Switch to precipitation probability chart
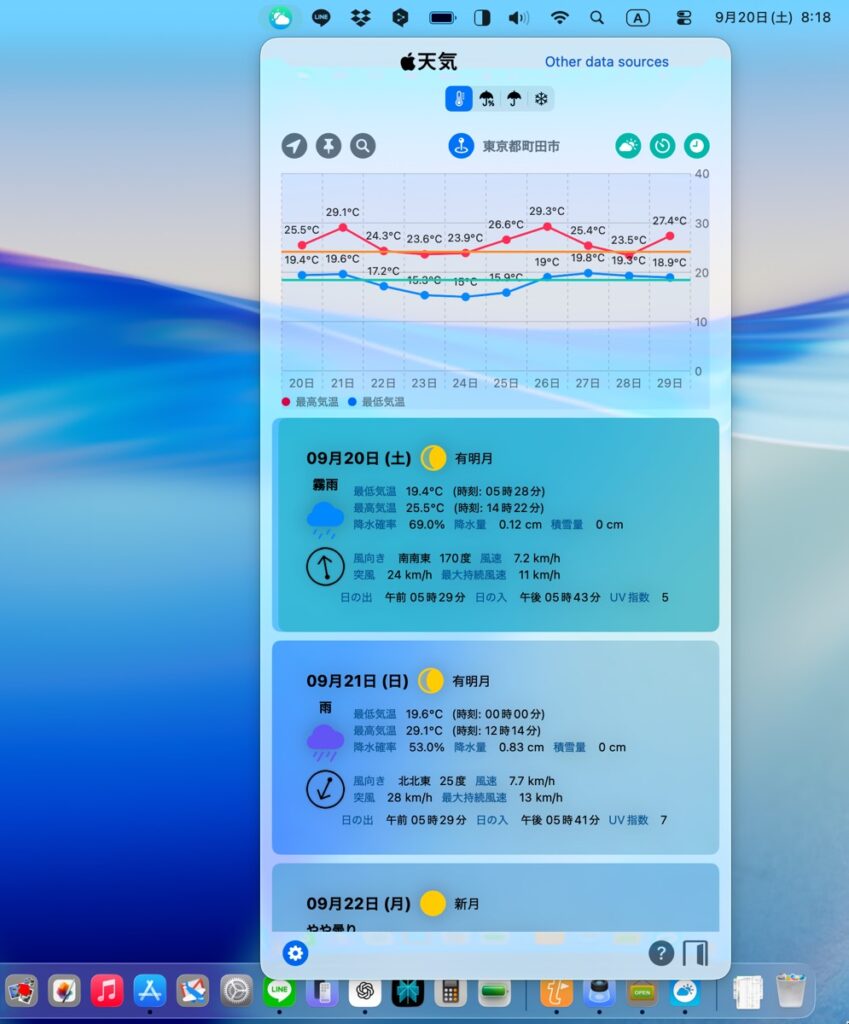849x1024 pixels. (487, 99)
